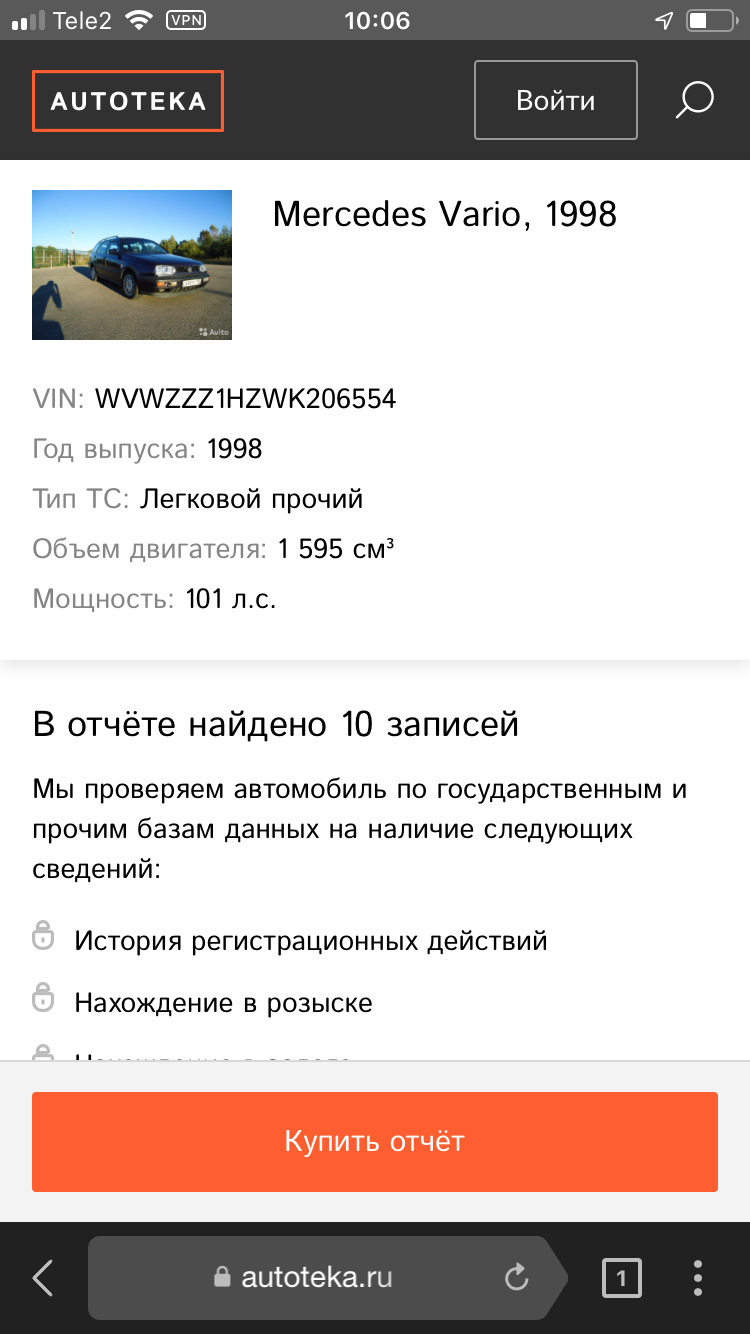Open the browser tab switcher
Screen dimensions: 750x1334
(621, 1277)
